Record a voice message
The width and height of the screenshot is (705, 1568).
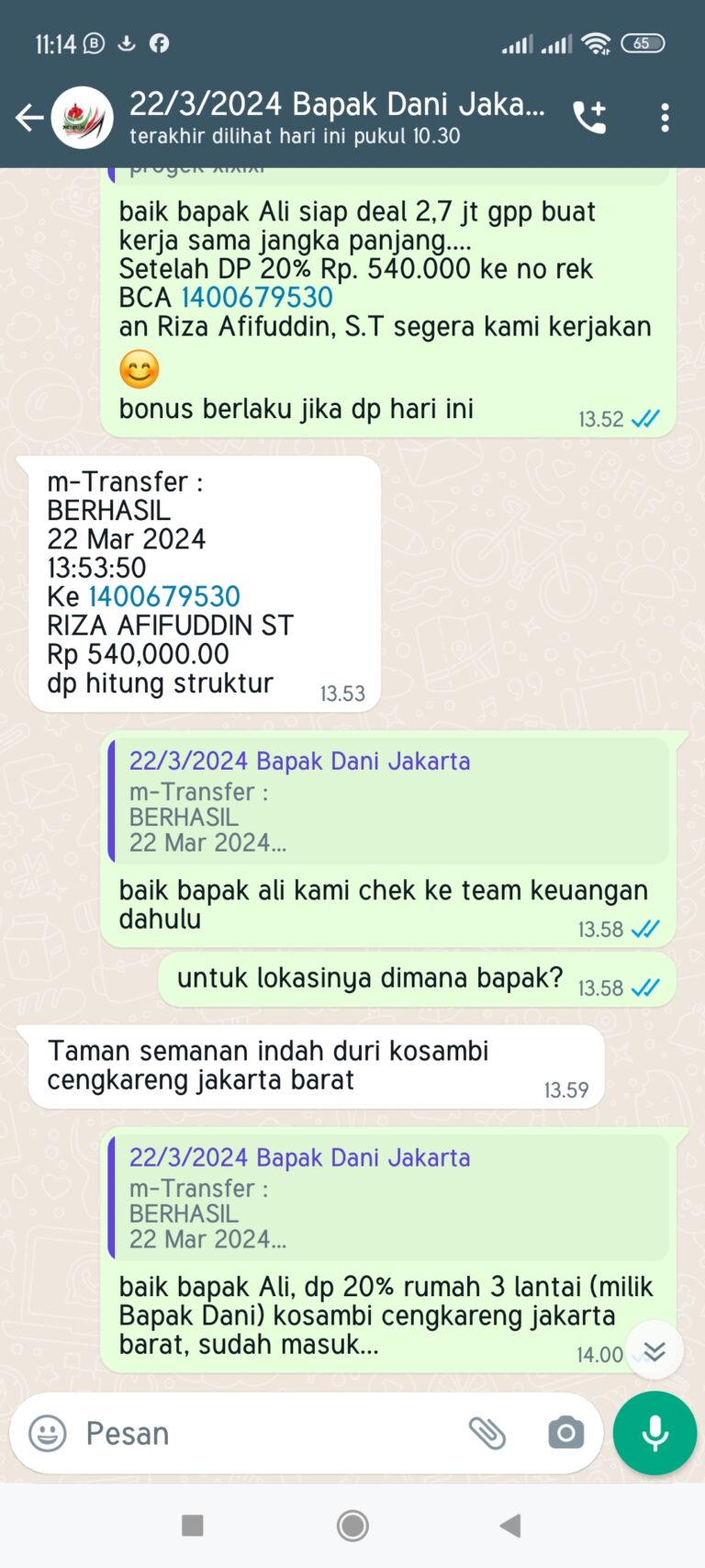coord(655,1433)
